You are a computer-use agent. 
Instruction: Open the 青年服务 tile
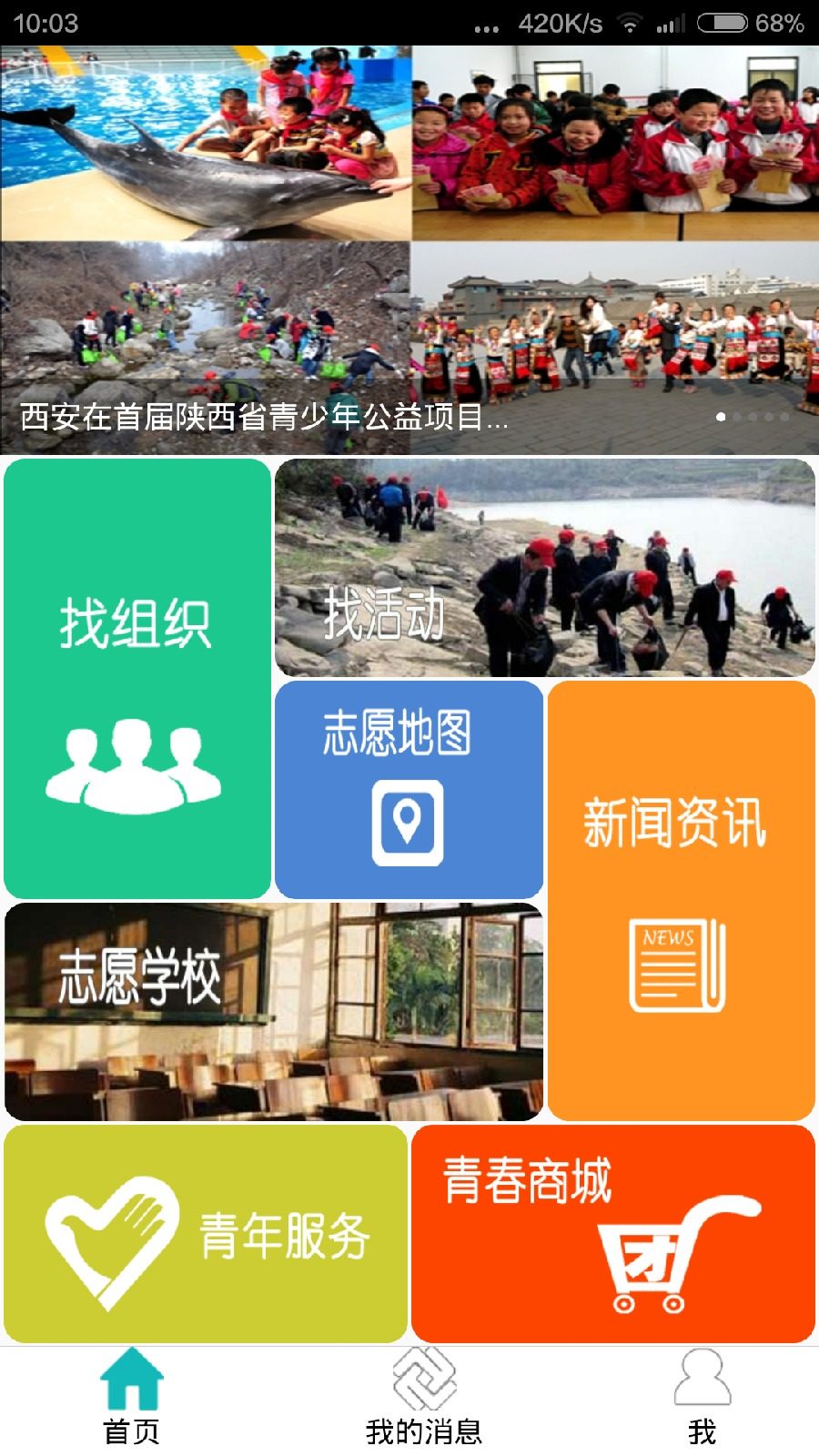tap(206, 1234)
